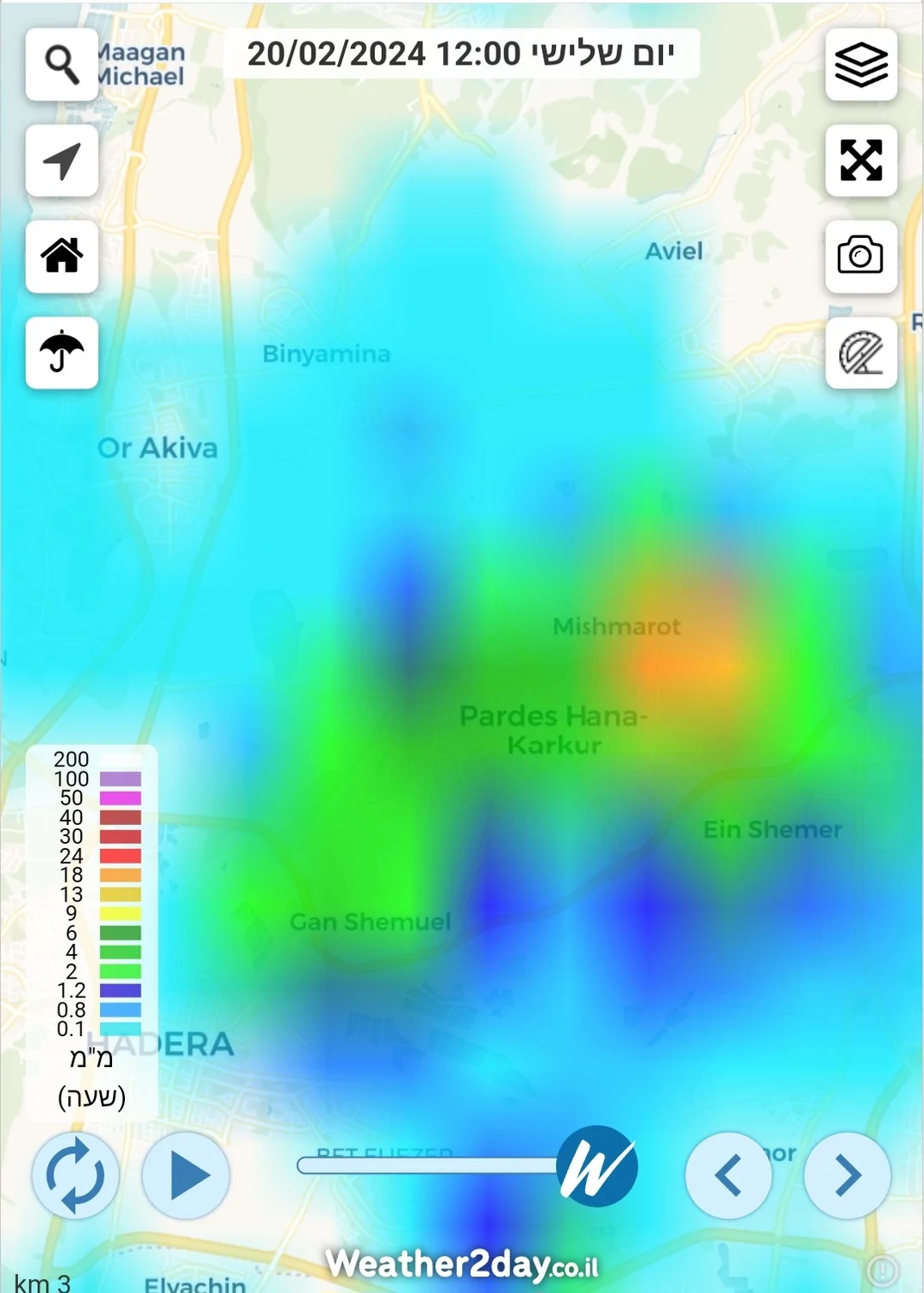
Task: Go to the previous time frame
Action: click(x=728, y=1175)
